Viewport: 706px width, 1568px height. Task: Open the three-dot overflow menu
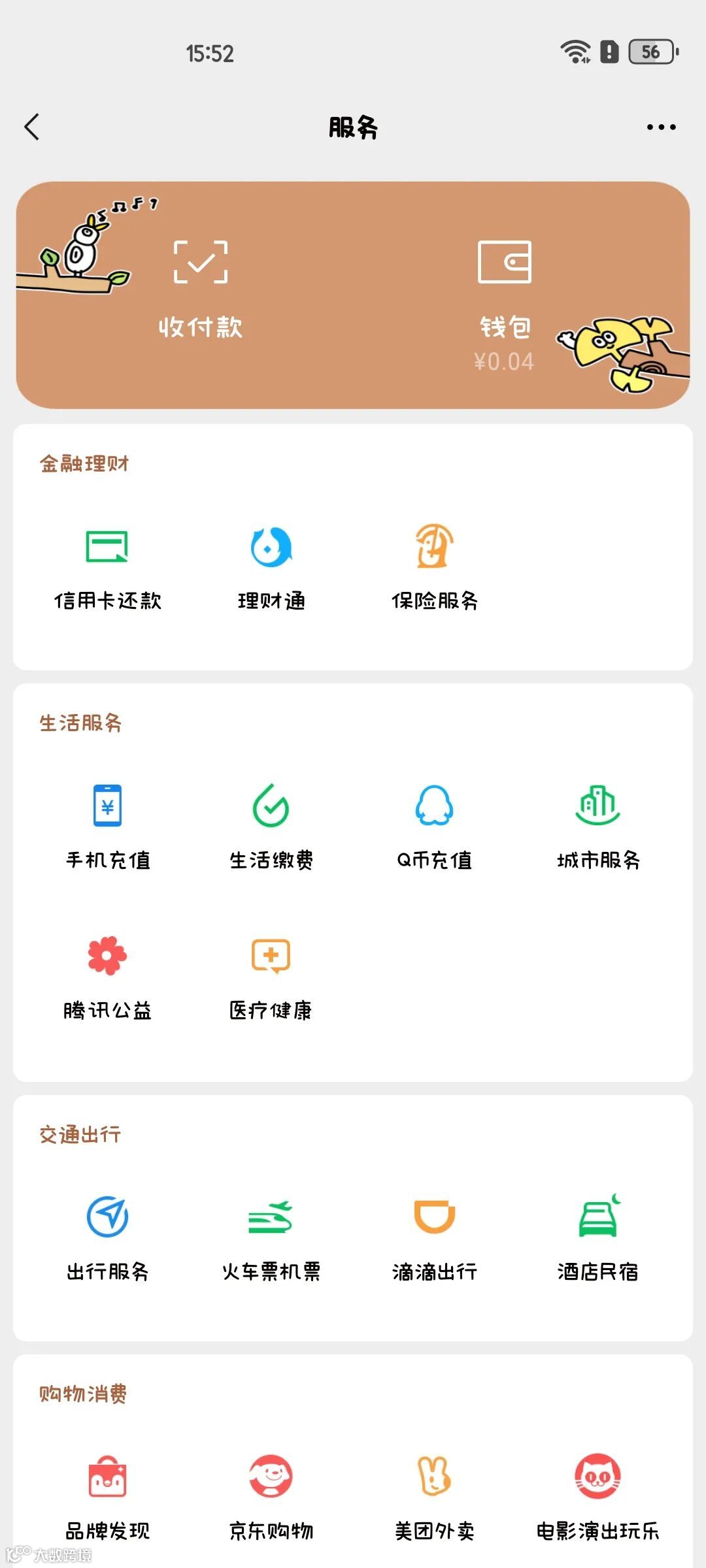click(x=661, y=127)
